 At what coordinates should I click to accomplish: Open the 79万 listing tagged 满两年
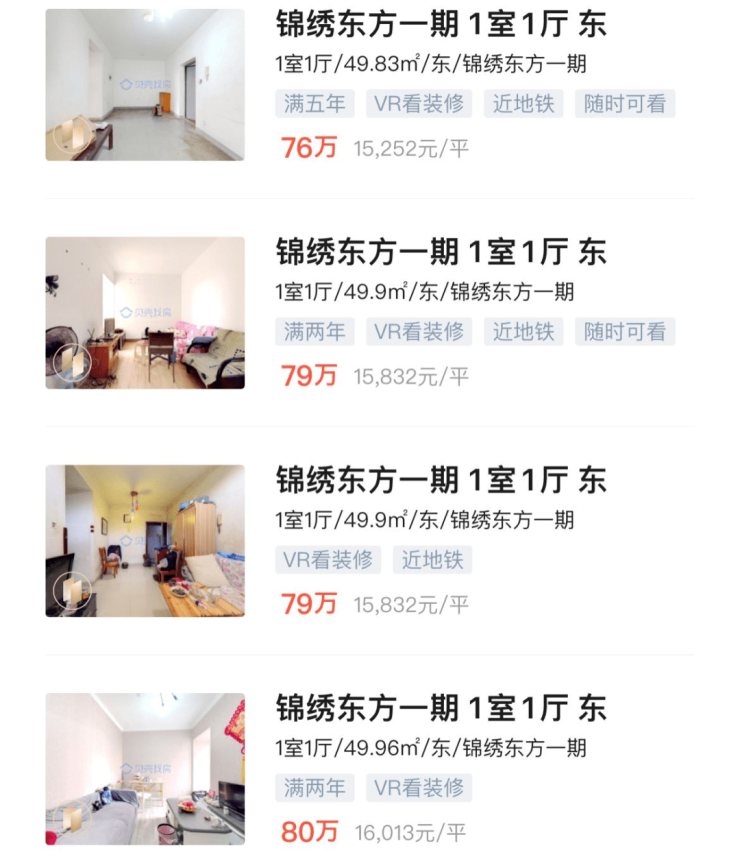coord(440,253)
